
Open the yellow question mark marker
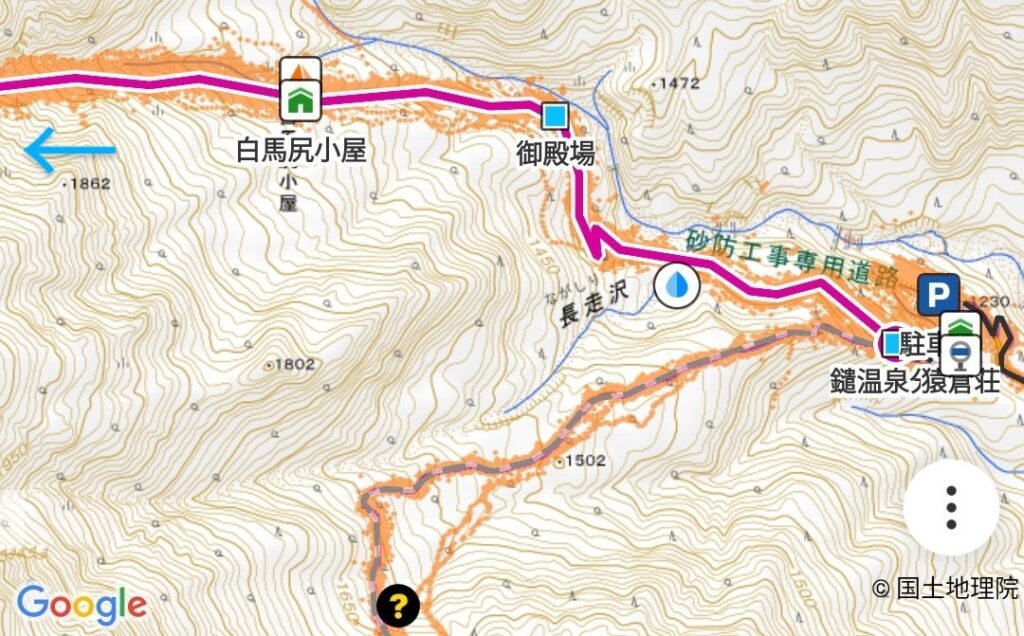[x=398, y=604]
